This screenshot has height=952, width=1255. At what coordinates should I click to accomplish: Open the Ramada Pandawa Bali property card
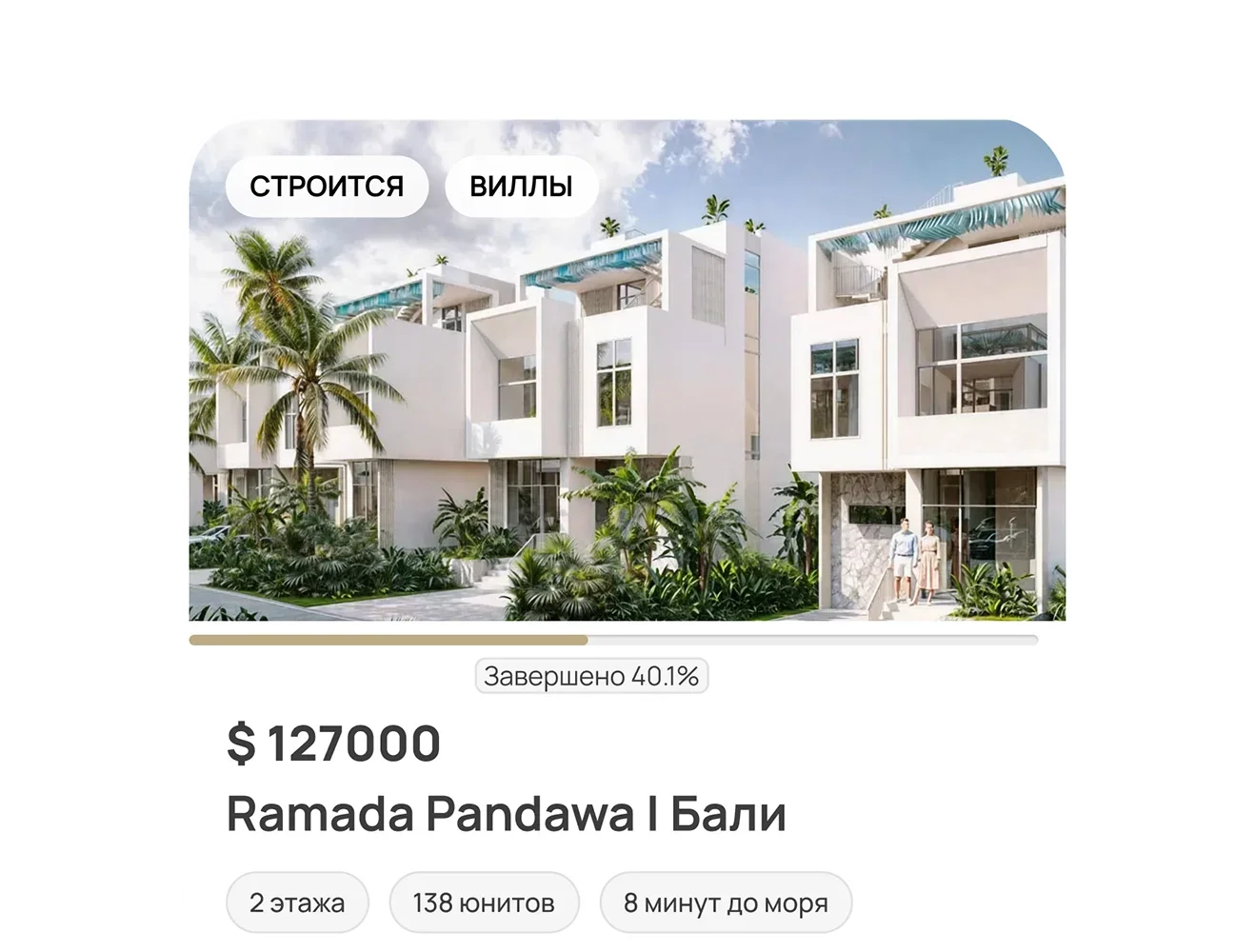point(506,814)
